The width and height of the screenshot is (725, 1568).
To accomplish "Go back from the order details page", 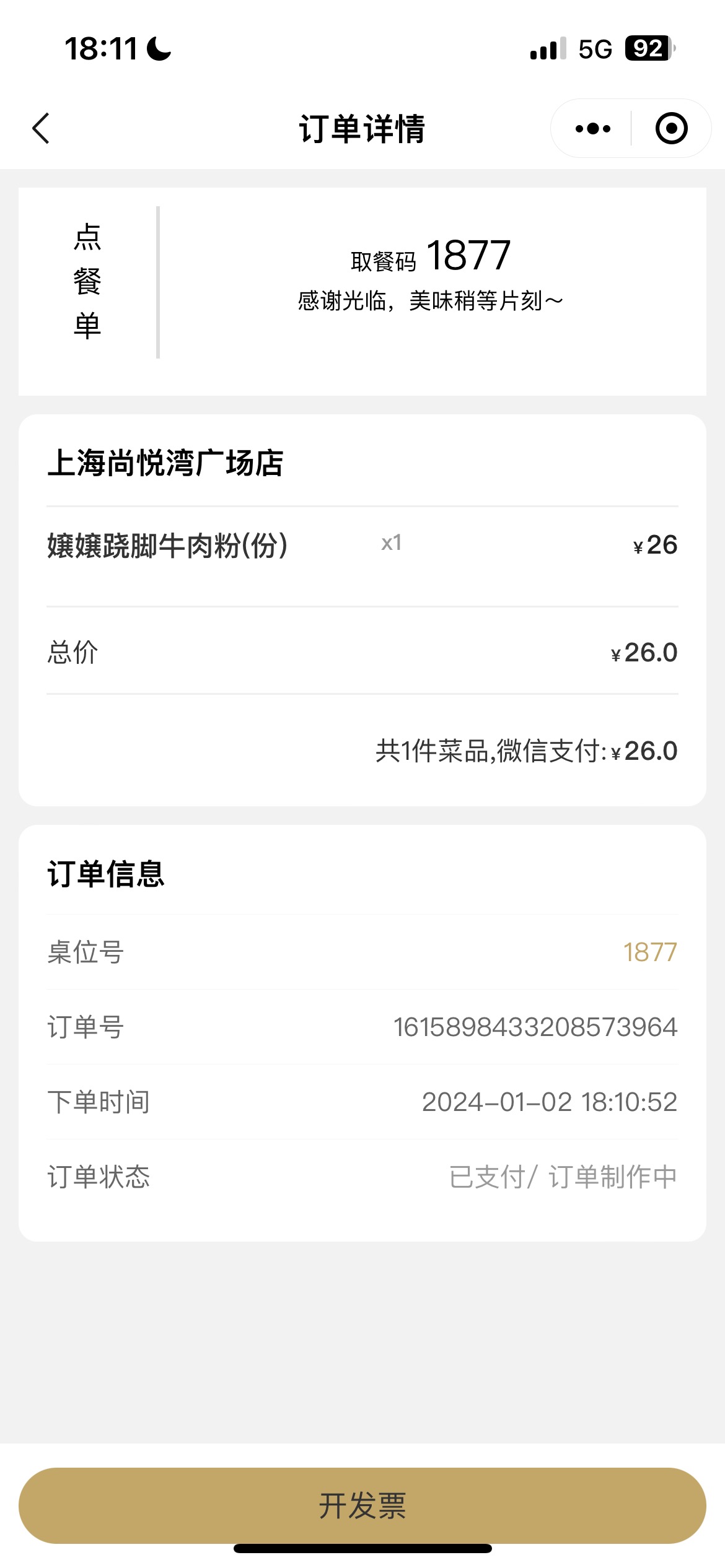I will click(41, 128).
